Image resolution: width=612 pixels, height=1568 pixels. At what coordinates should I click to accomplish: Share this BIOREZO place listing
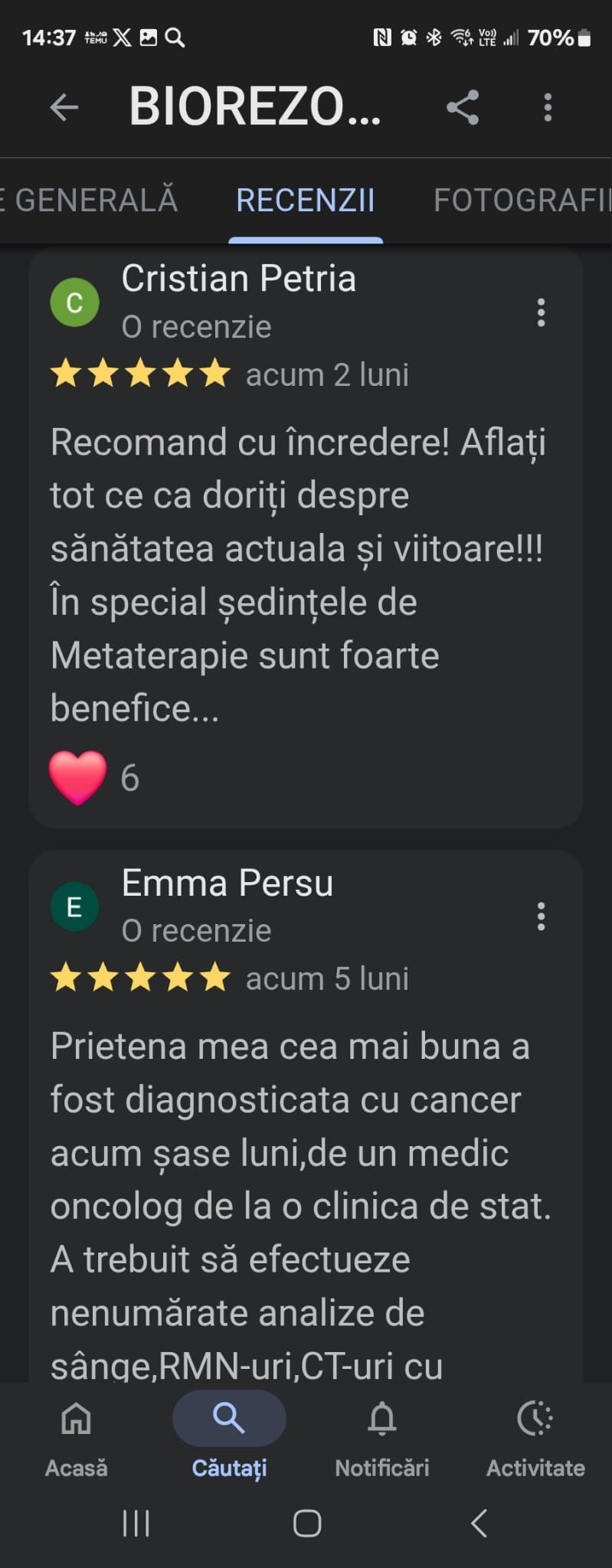[463, 107]
